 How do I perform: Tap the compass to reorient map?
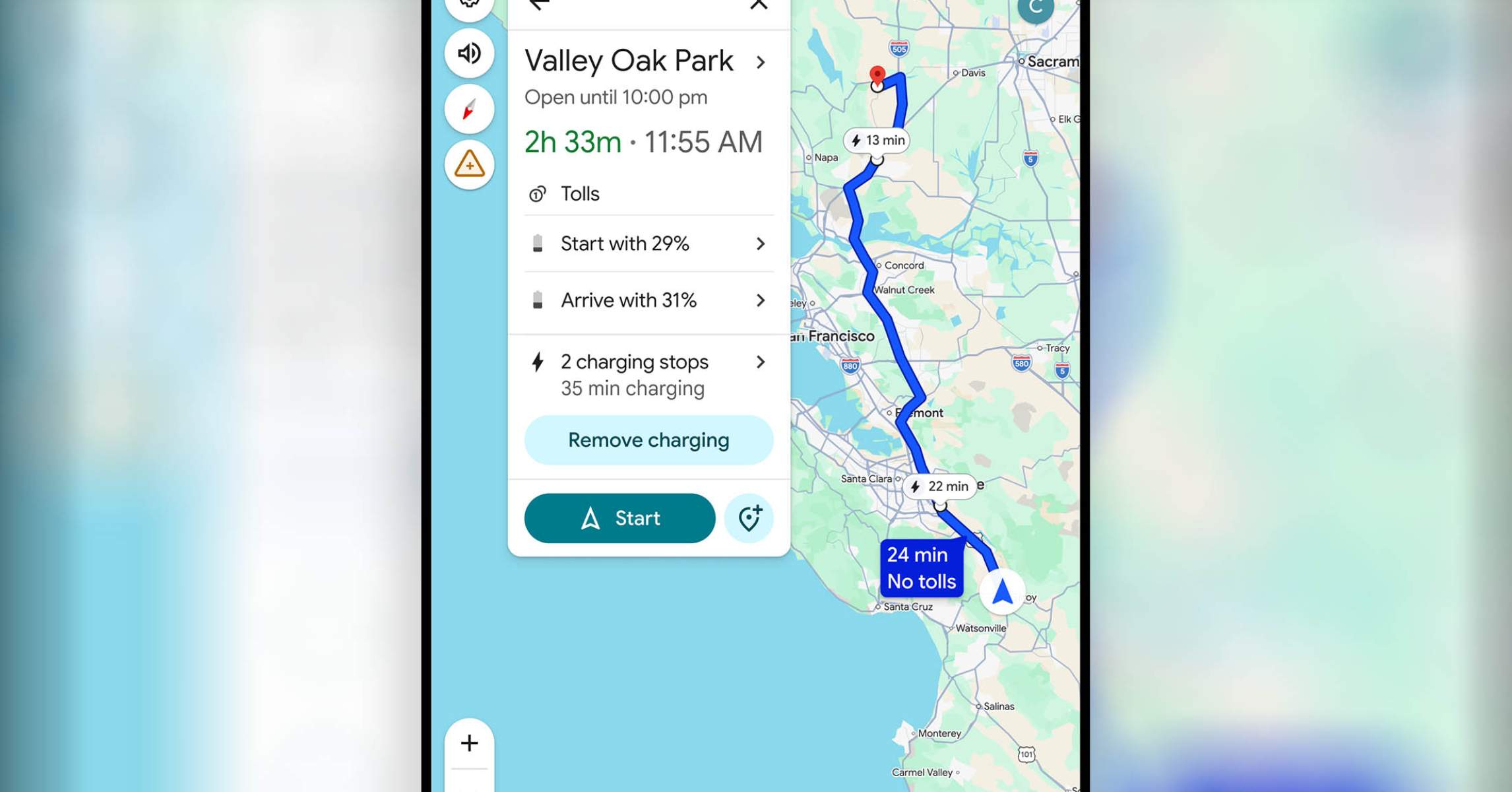[x=469, y=109]
